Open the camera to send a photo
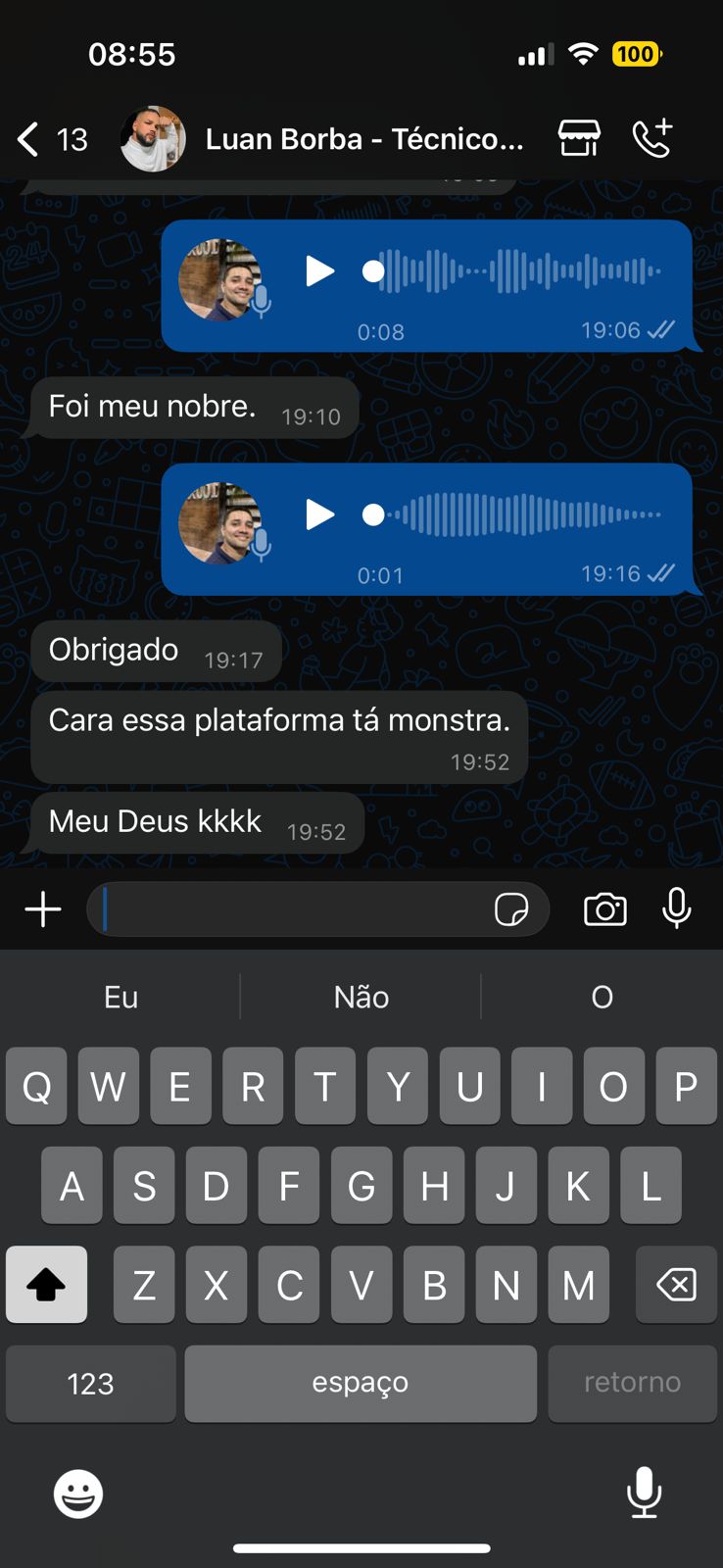Viewport: 723px width, 1568px height. (604, 909)
